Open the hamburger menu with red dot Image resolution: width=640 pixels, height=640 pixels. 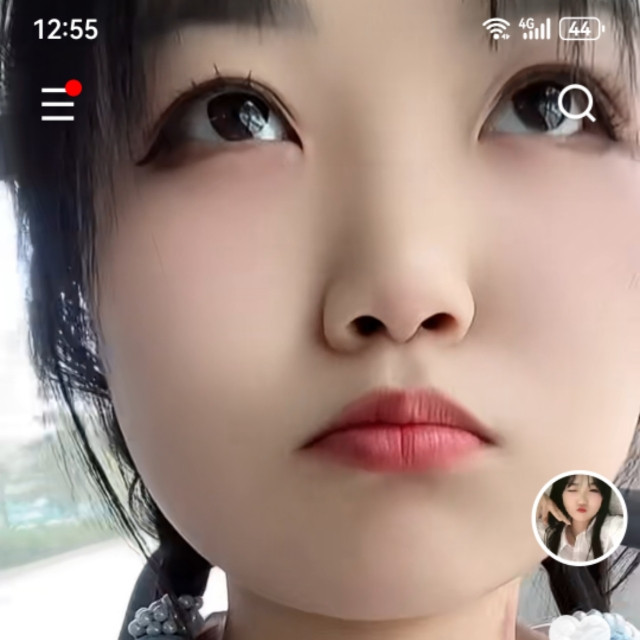[58, 104]
